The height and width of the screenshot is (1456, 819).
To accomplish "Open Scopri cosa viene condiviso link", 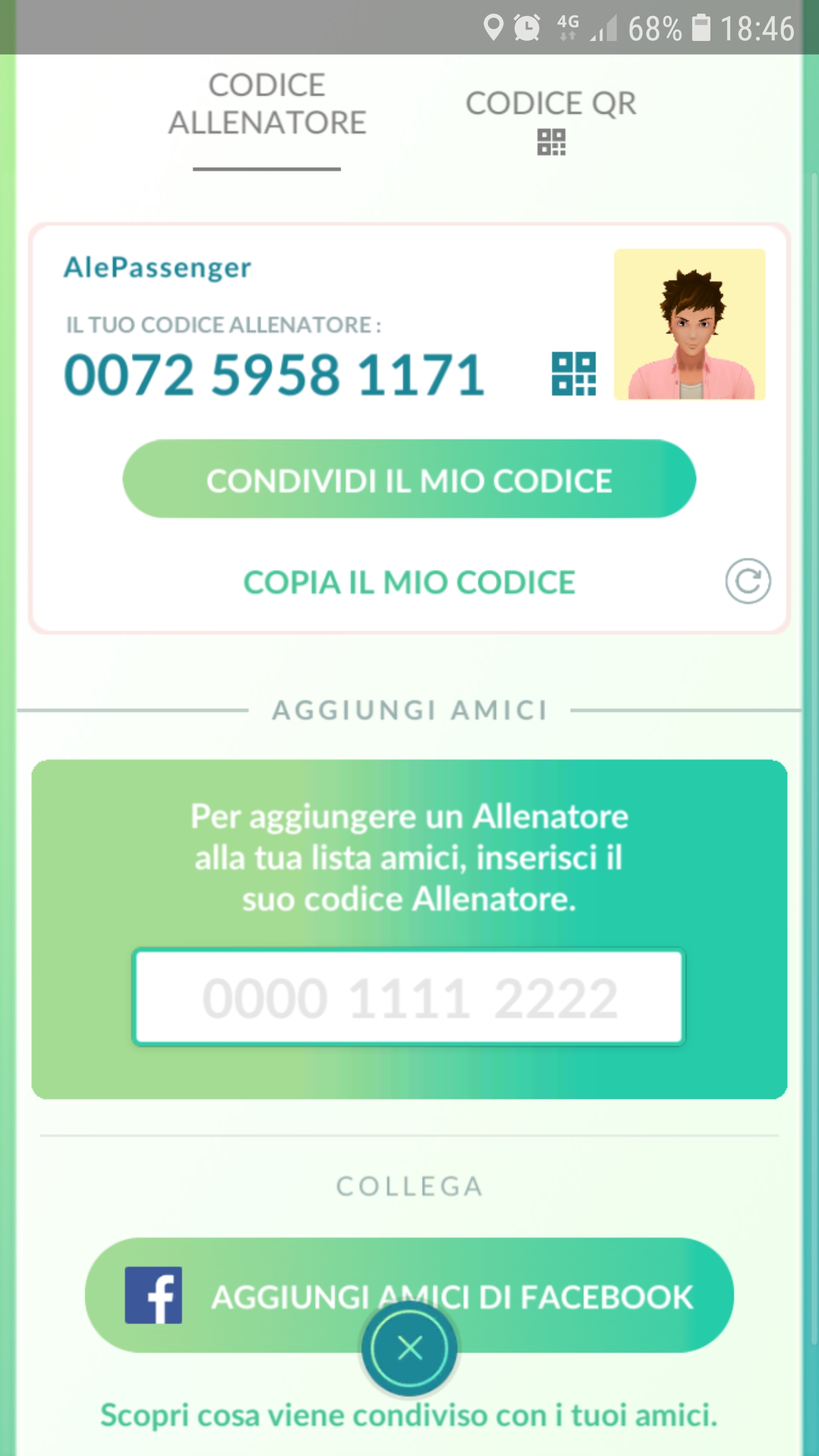I will 409,1416.
